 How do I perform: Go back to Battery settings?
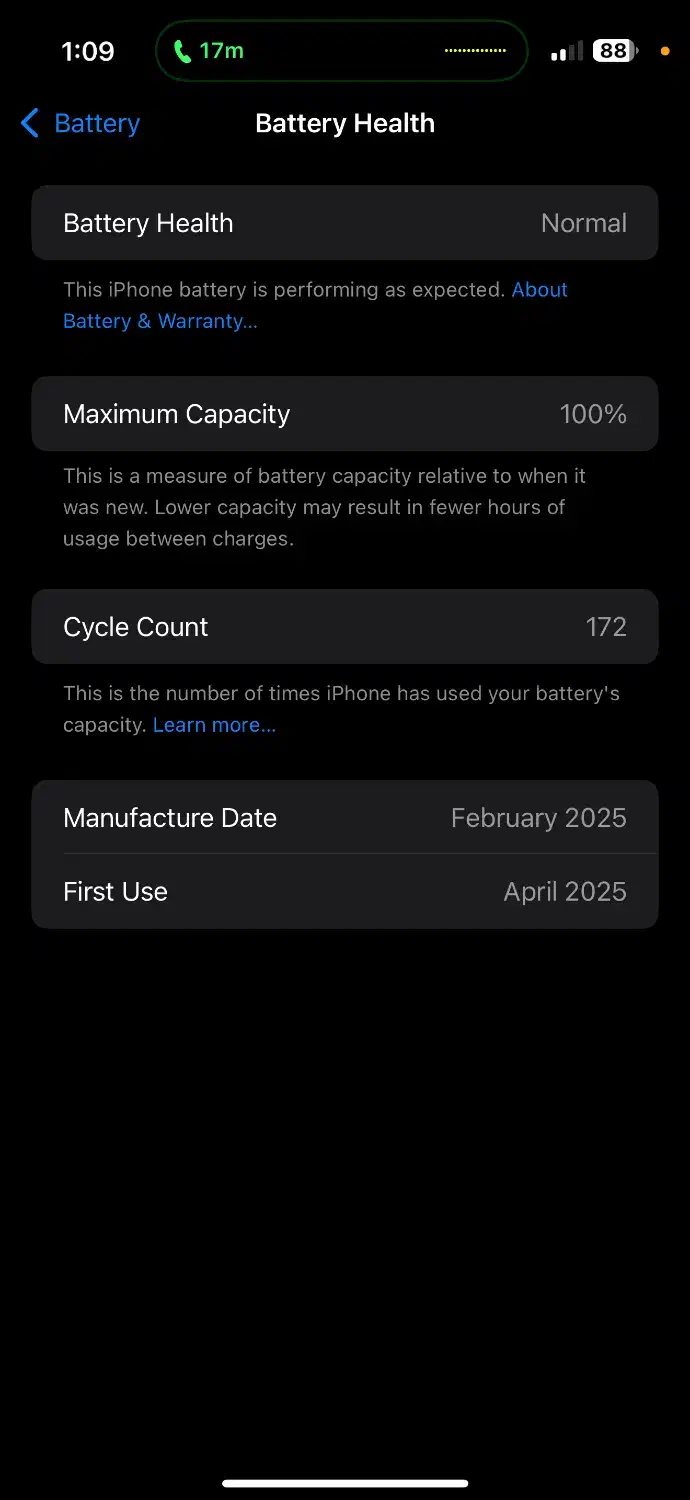click(80, 124)
